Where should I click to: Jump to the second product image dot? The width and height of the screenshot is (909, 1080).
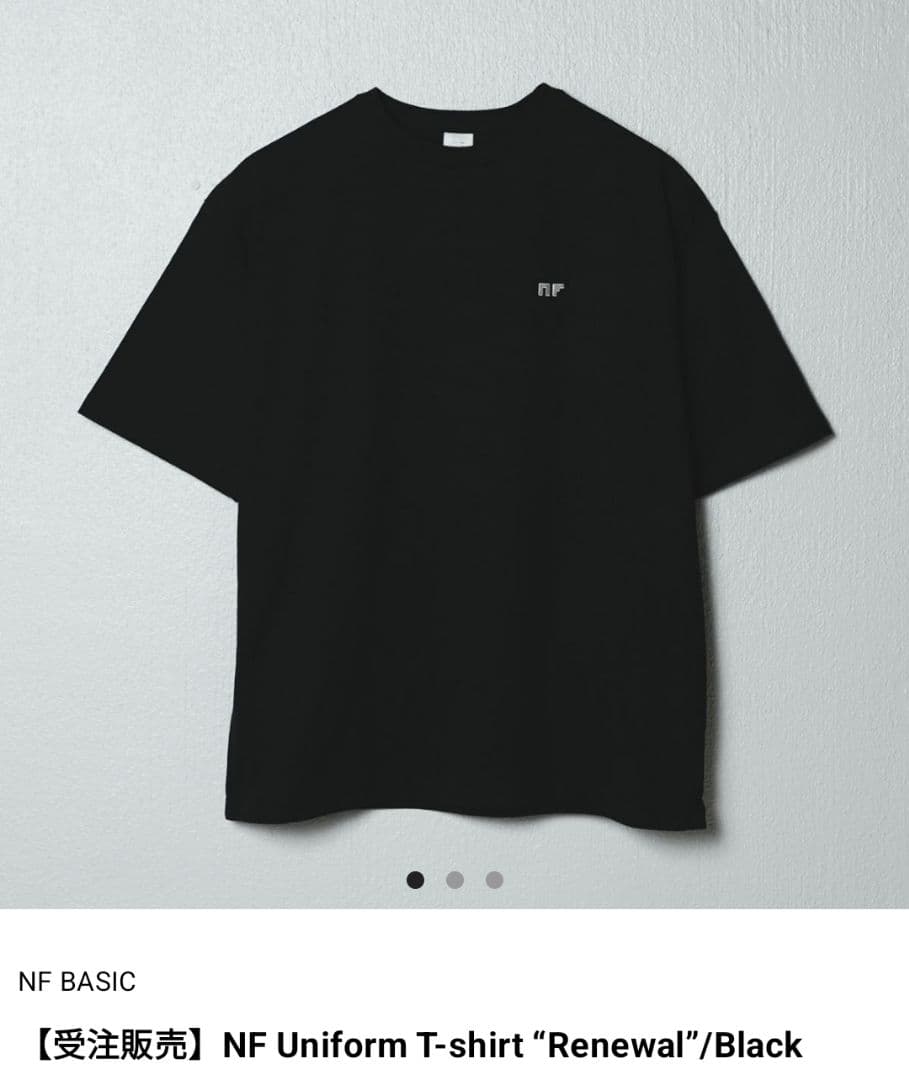coord(455,880)
